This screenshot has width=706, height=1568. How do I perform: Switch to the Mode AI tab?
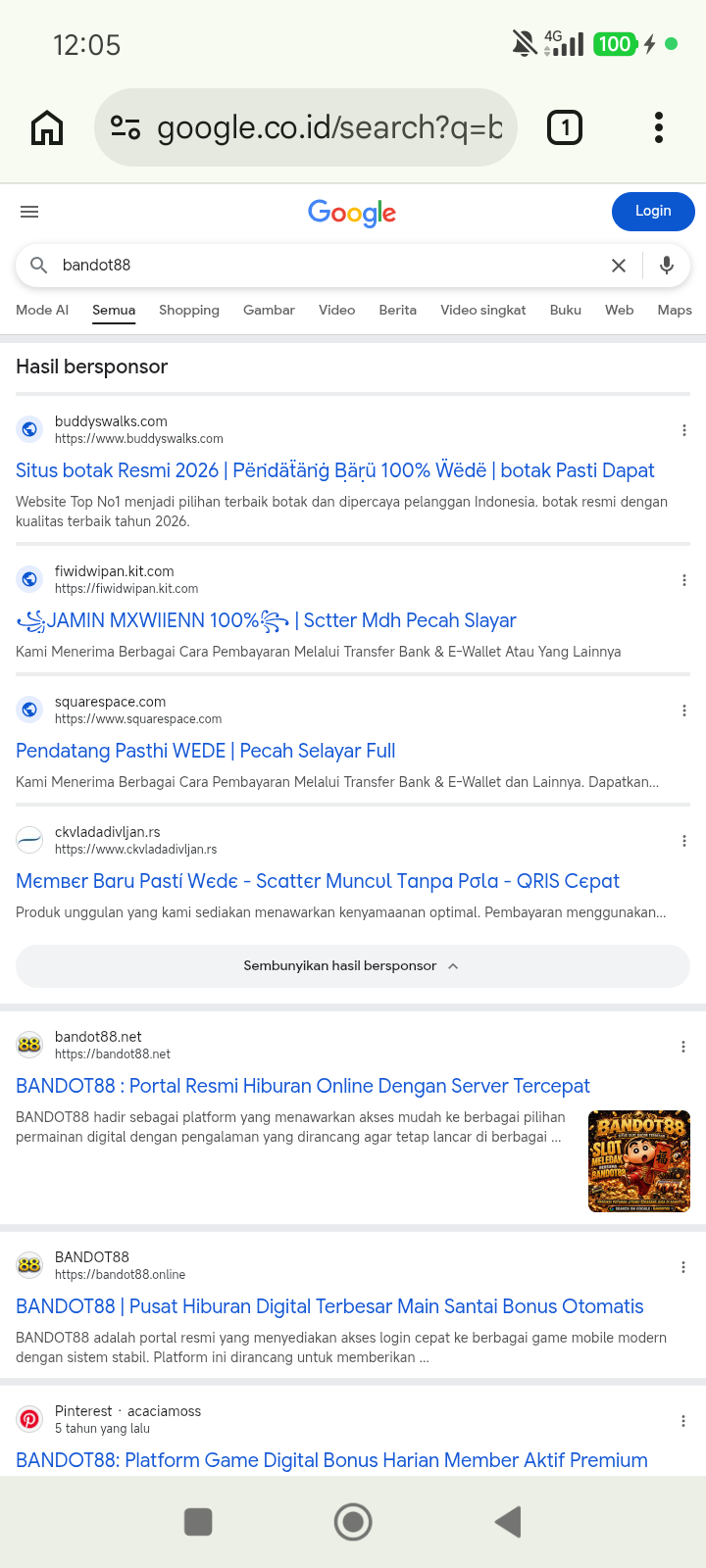click(42, 310)
